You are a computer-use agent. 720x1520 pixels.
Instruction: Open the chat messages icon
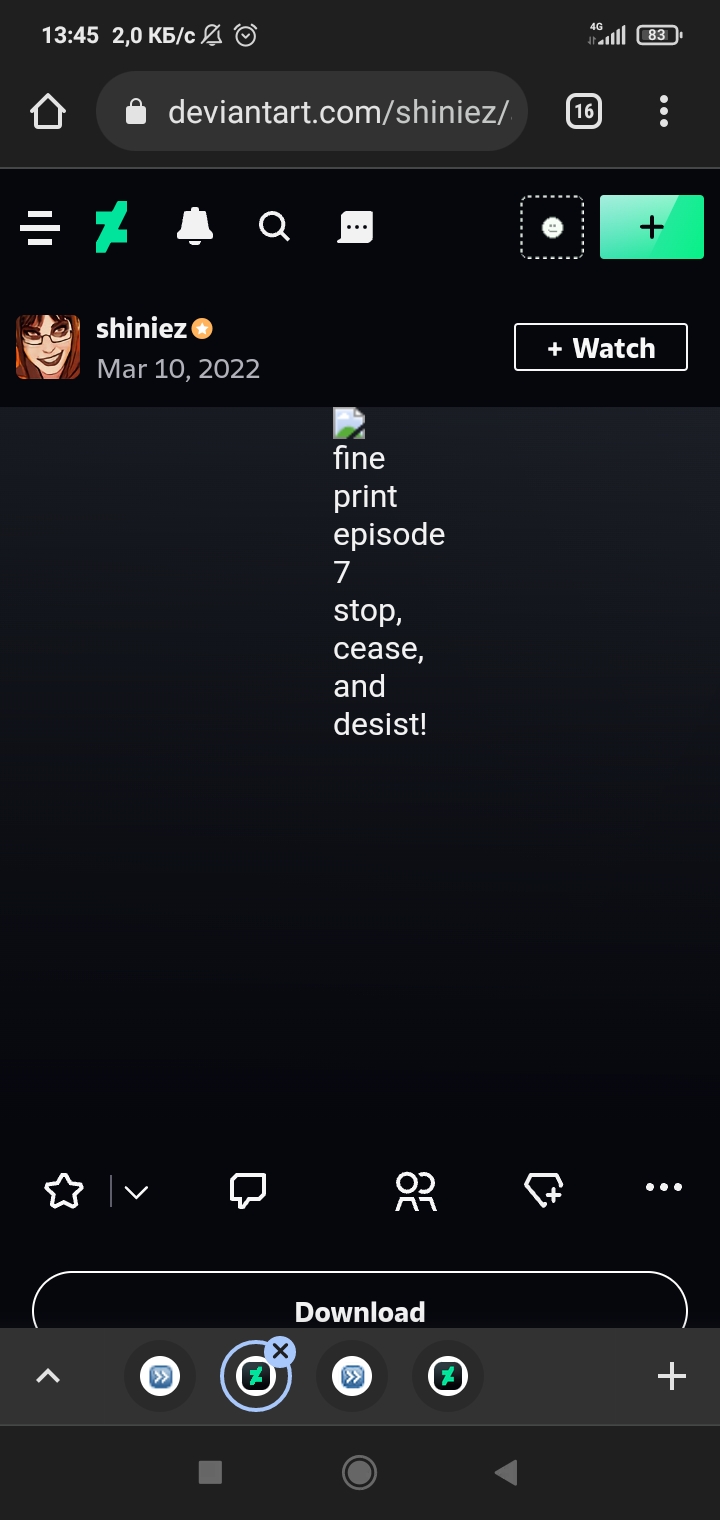(356, 227)
